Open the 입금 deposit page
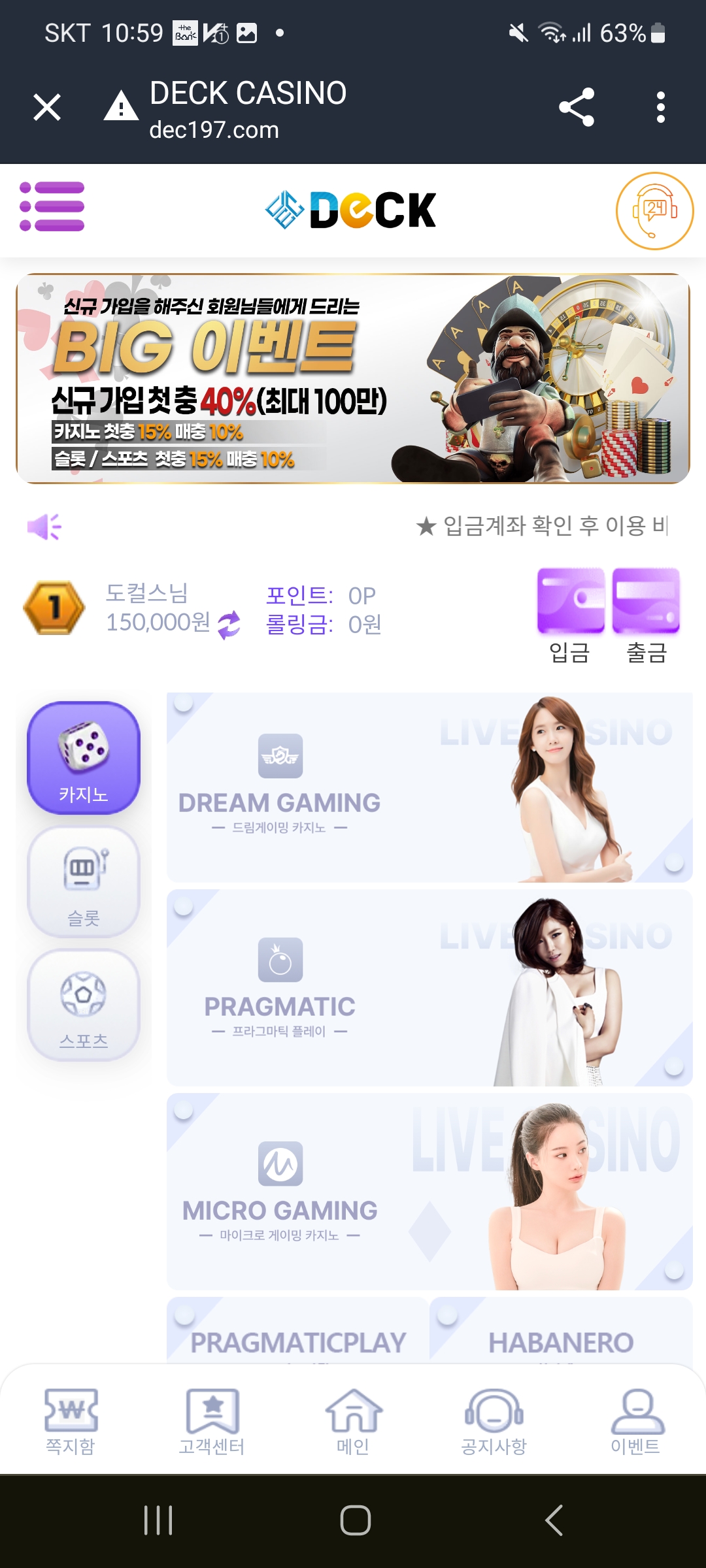Screen dimensions: 706x1568 (x=571, y=614)
